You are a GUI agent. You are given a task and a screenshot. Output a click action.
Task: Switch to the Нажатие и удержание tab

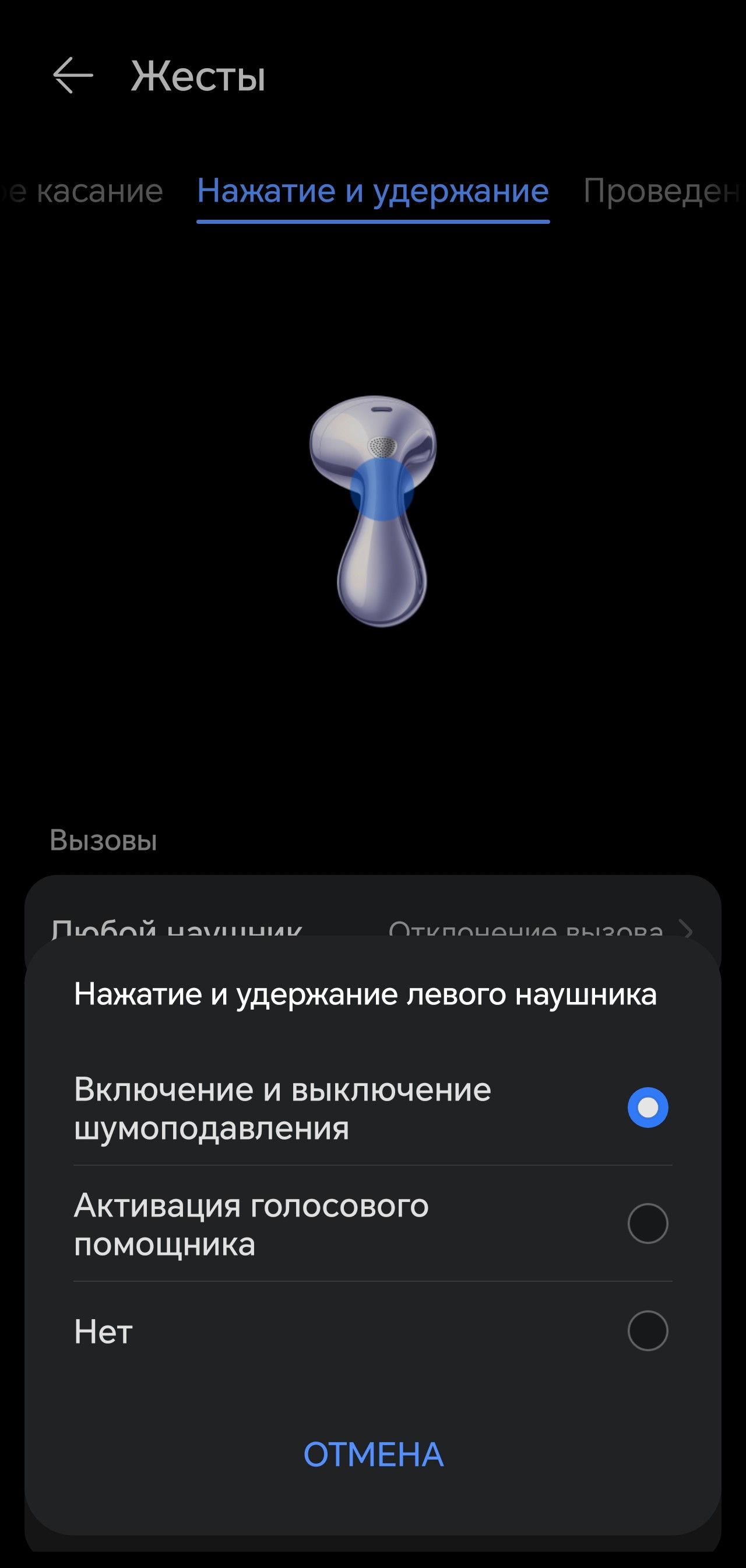click(x=372, y=192)
